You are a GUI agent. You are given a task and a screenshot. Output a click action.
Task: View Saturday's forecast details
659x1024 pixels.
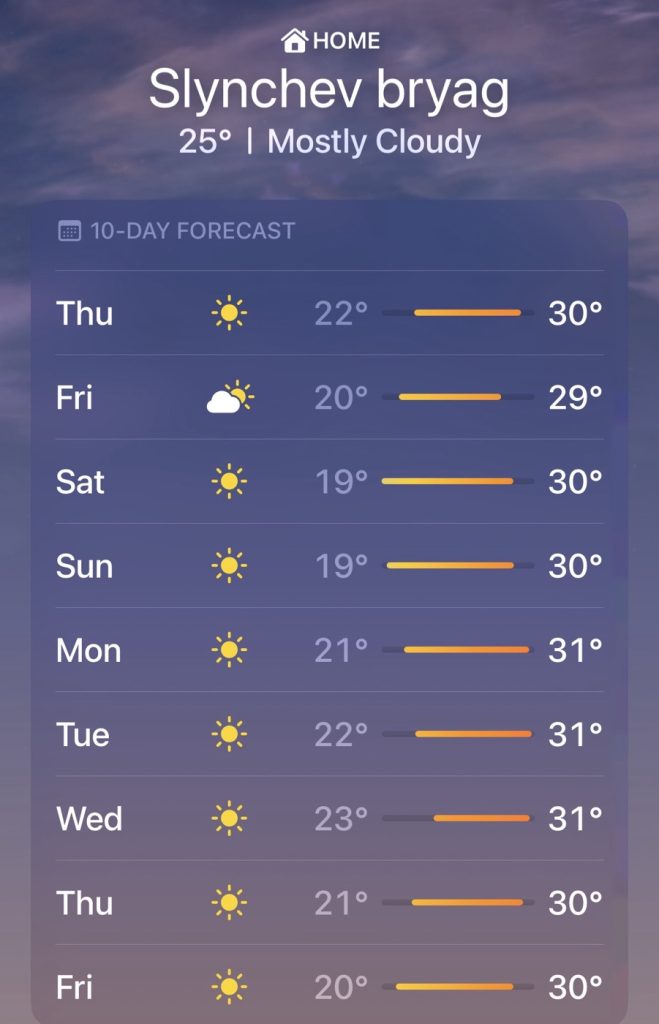pyautogui.click(x=329, y=482)
